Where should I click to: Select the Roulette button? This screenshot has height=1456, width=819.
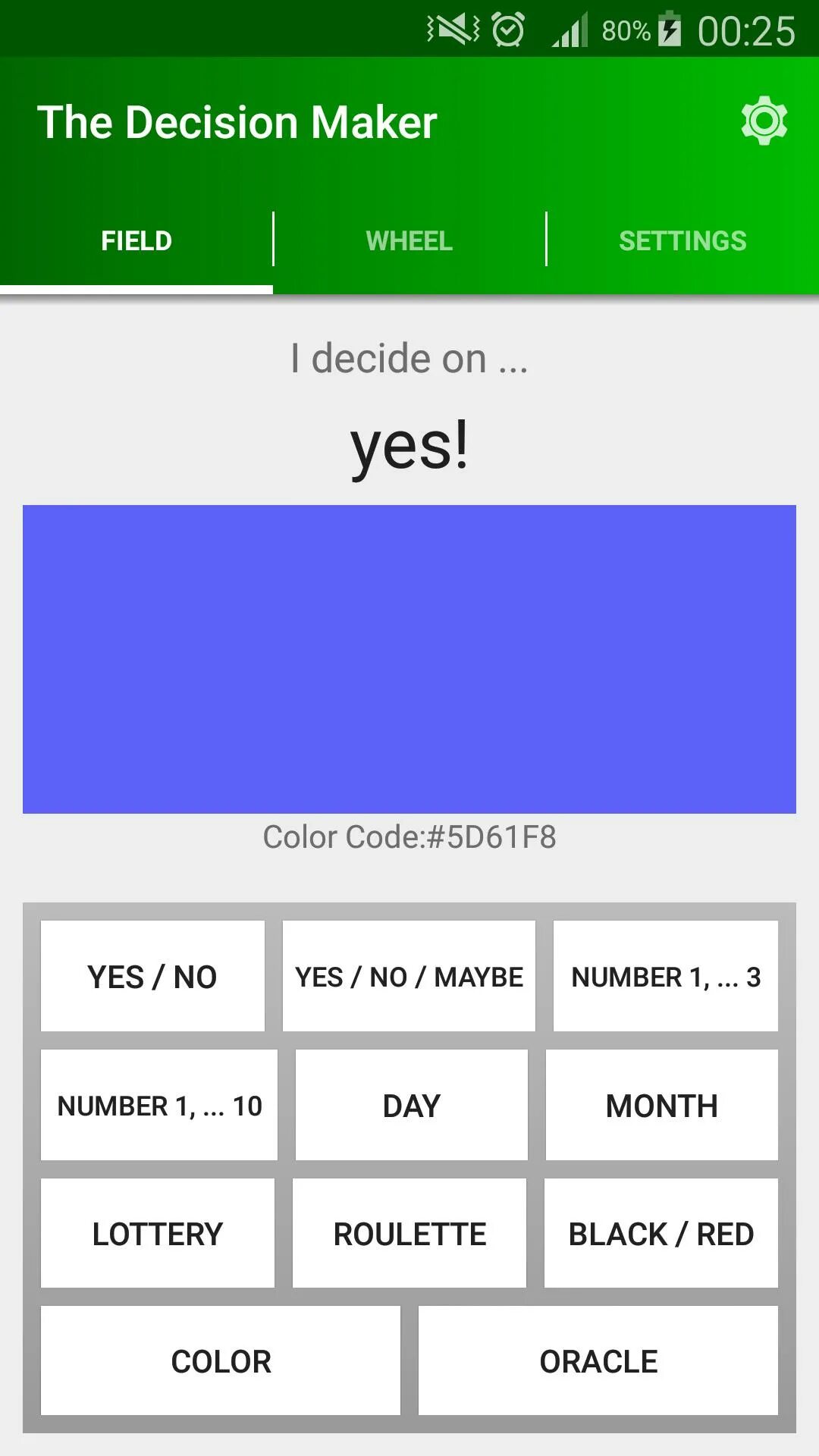(409, 1234)
